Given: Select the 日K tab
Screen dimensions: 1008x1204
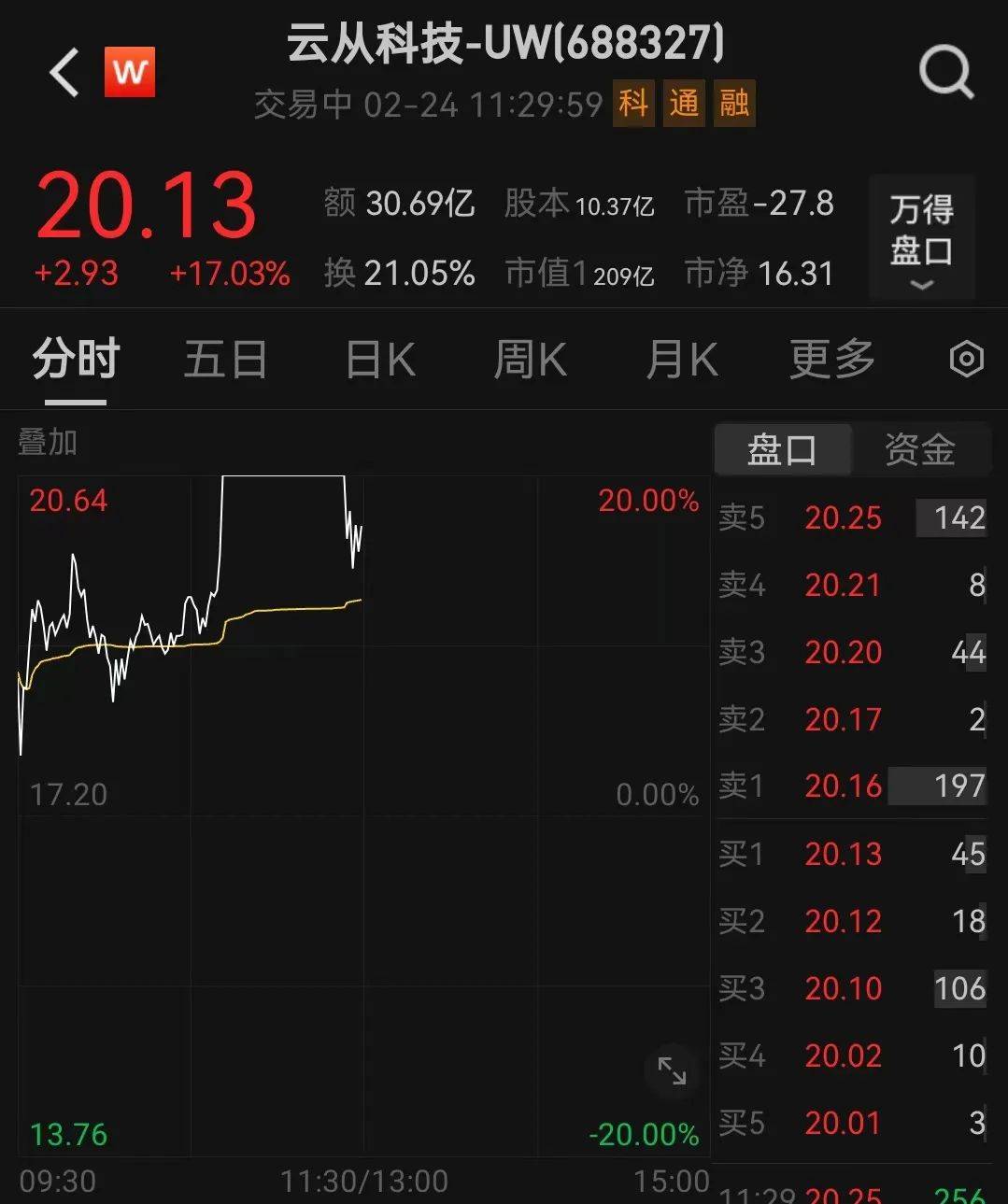Looking at the screenshot, I should [x=377, y=359].
